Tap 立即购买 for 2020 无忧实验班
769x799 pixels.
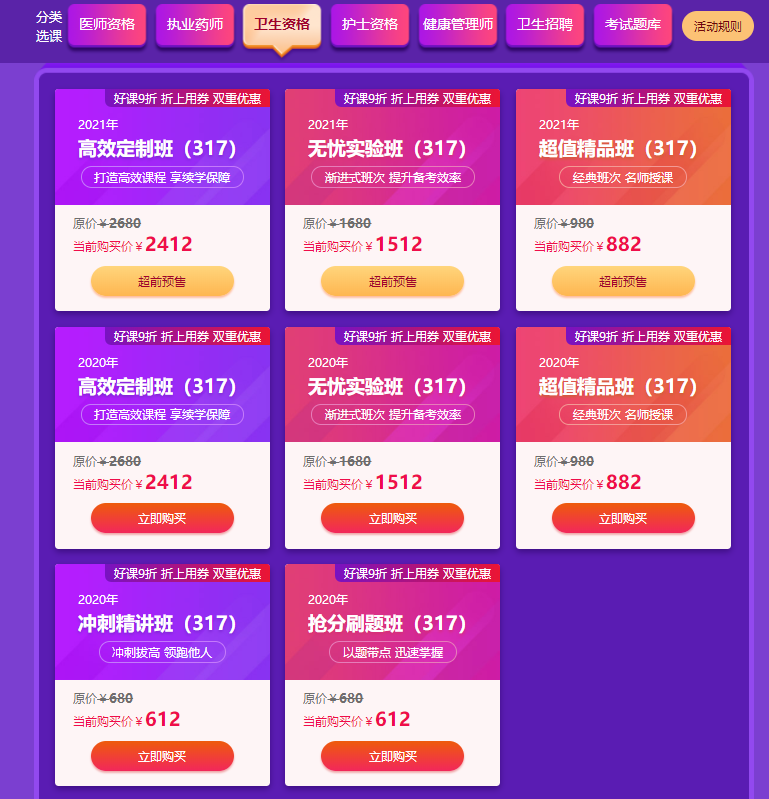(x=392, y=518)
